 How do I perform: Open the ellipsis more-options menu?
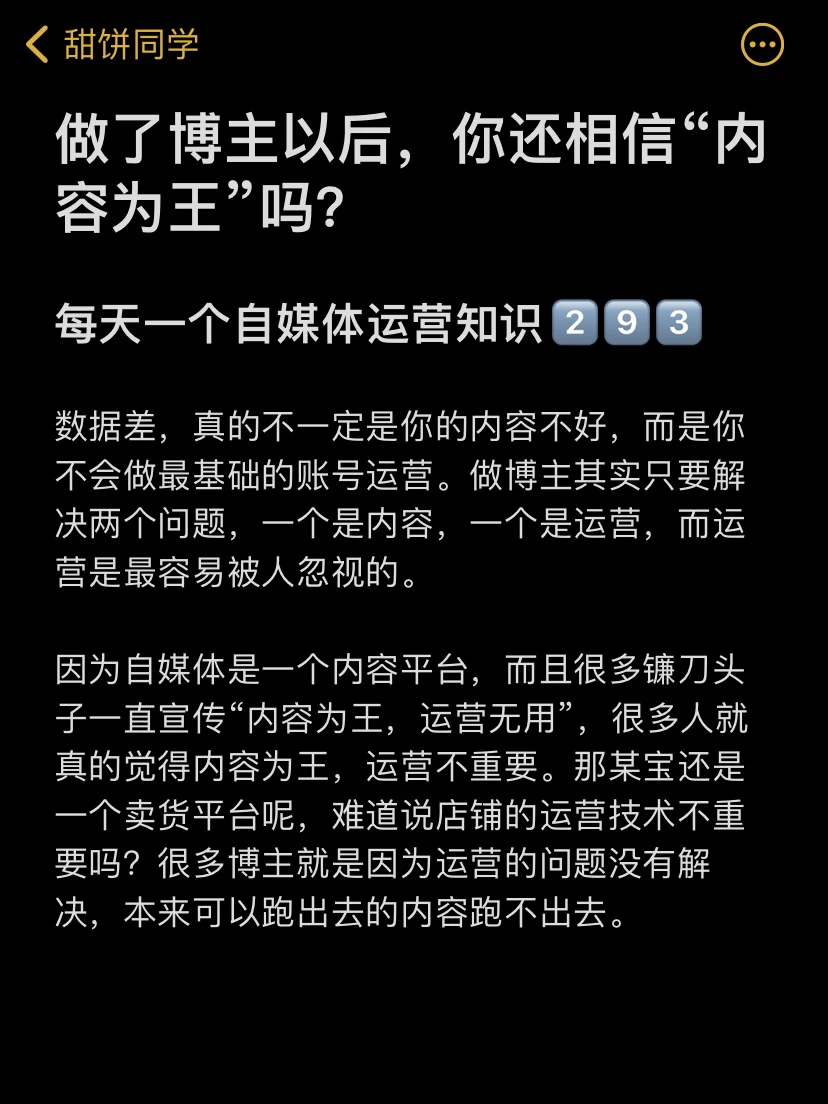[x=762, y=45]
